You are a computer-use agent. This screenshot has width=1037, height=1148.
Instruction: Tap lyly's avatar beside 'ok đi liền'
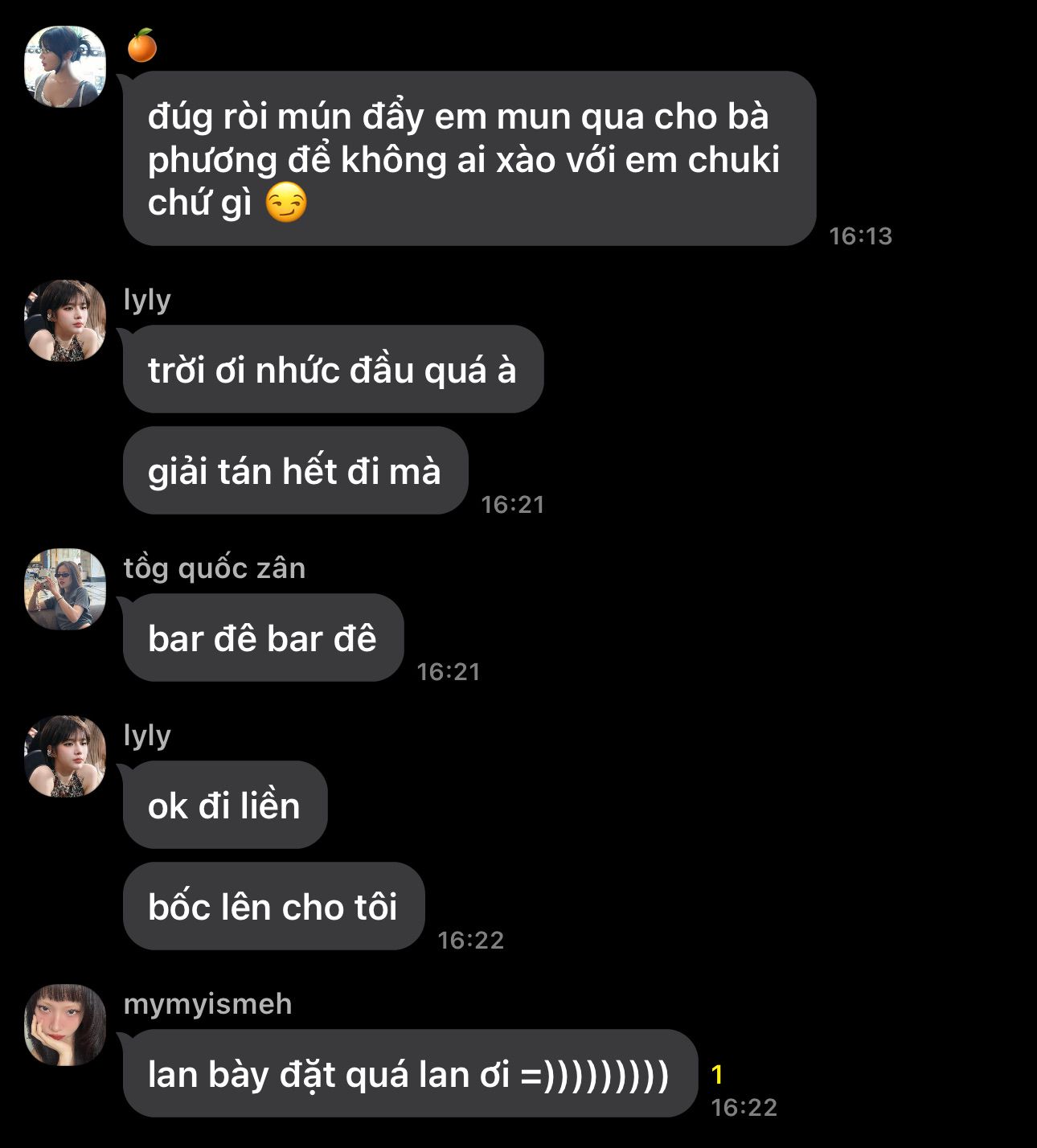[x=65, y=756]
